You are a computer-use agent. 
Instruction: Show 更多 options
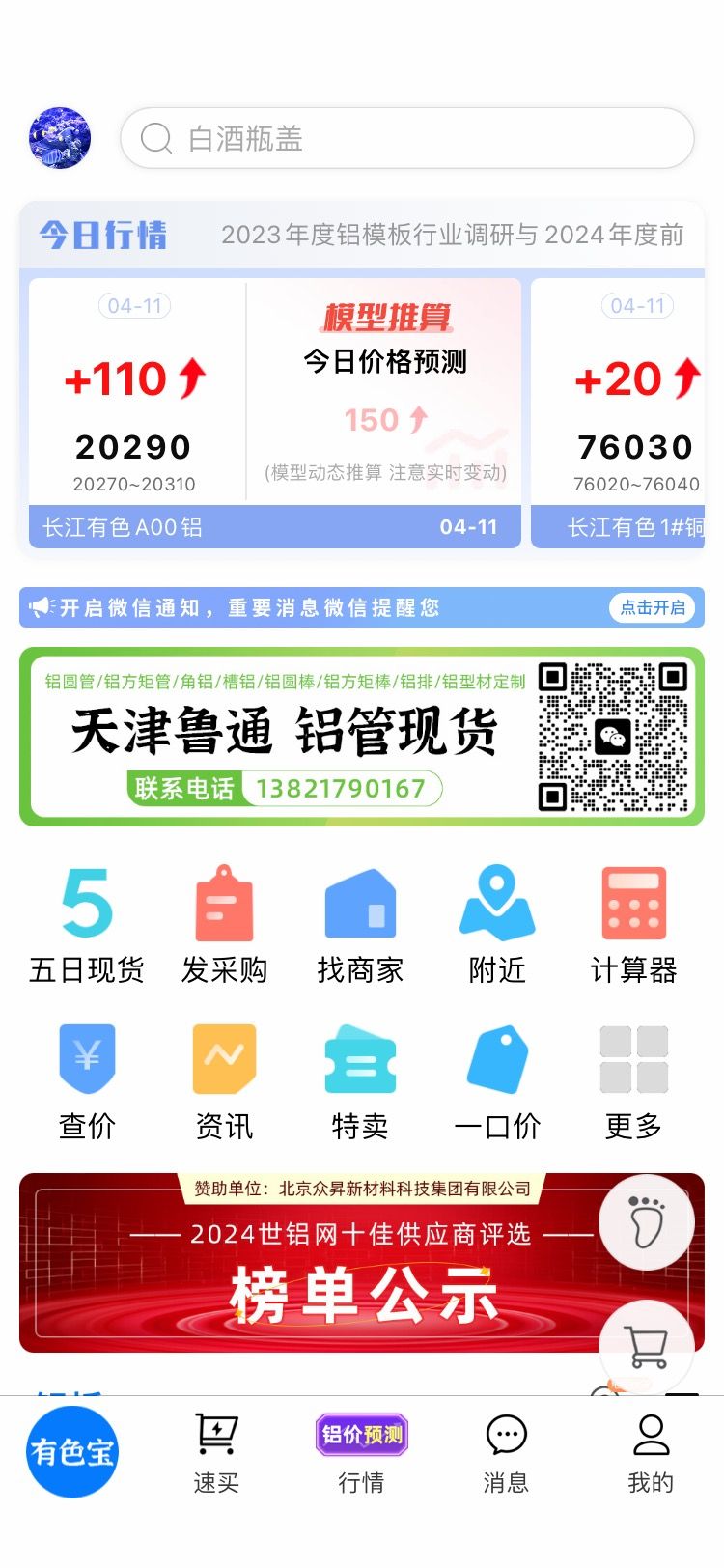click(634, 1083)
